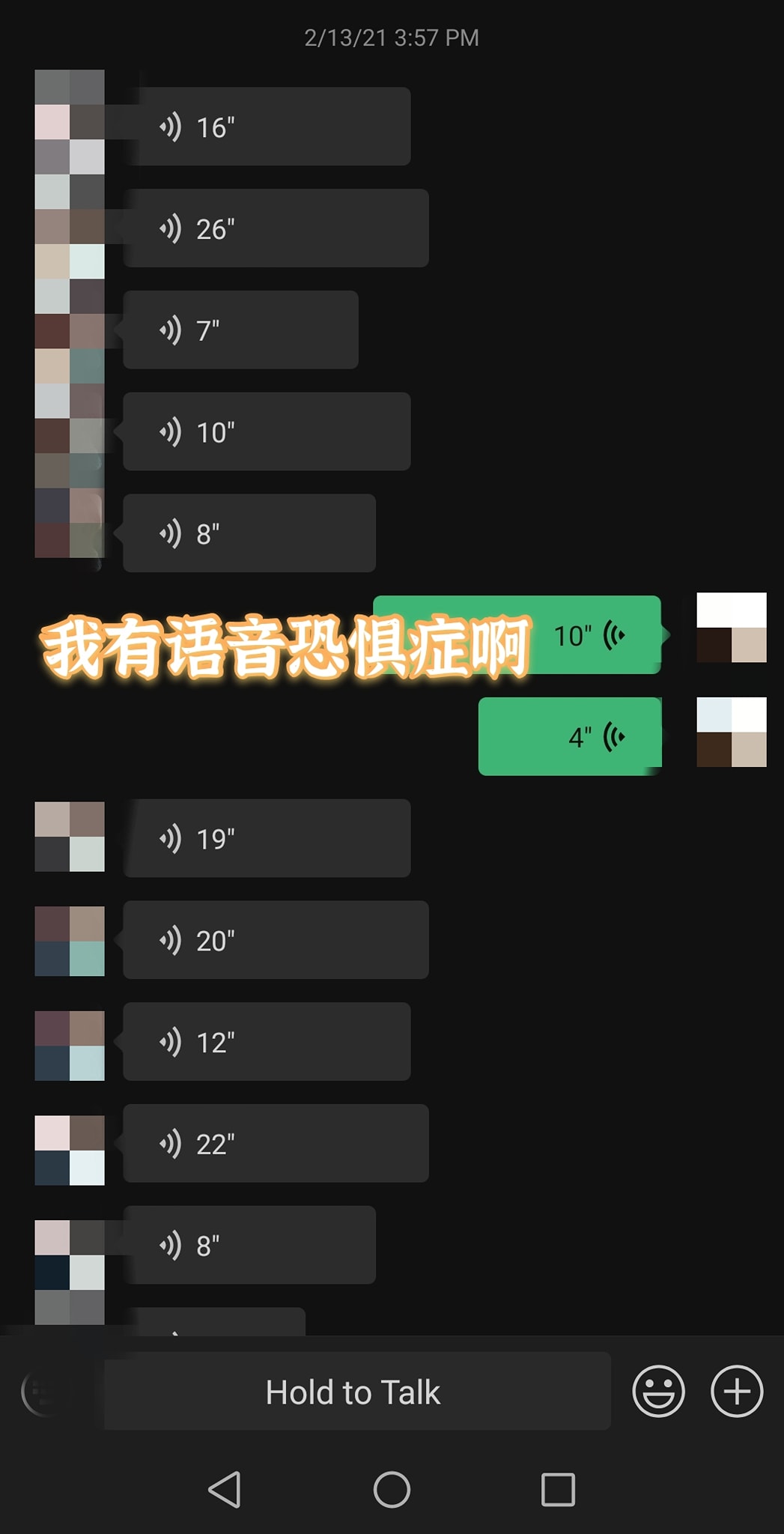
Task: Play the green 4" sent voice message
Action: coord(570,737)
